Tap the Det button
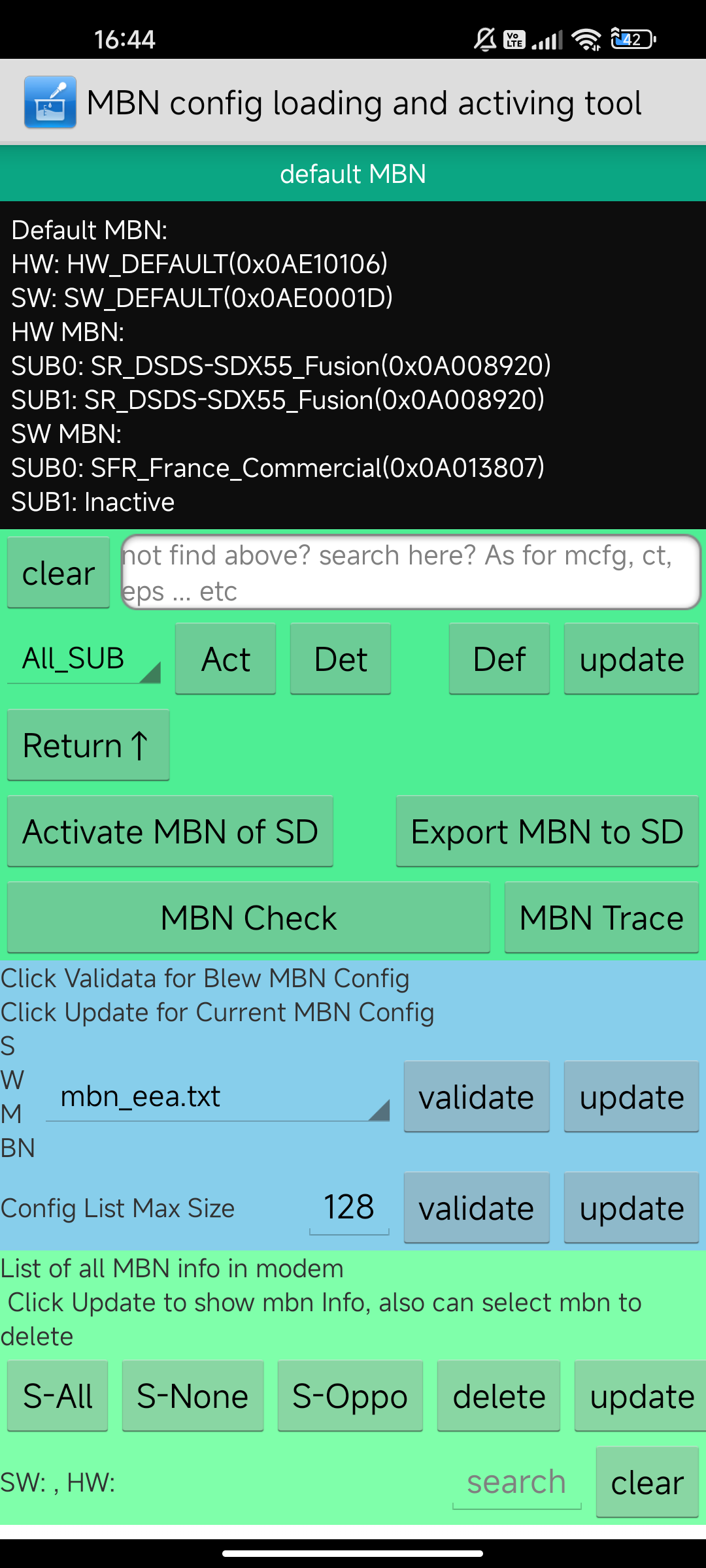Screen dimensions: 706x1568 point(341,659)
